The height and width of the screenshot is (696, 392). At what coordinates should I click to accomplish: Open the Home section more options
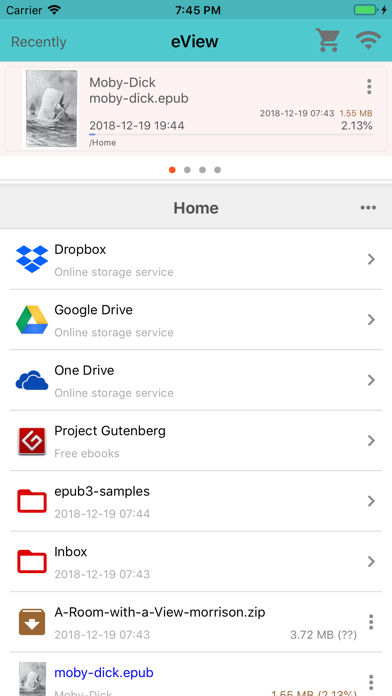(x=368, y=208)
